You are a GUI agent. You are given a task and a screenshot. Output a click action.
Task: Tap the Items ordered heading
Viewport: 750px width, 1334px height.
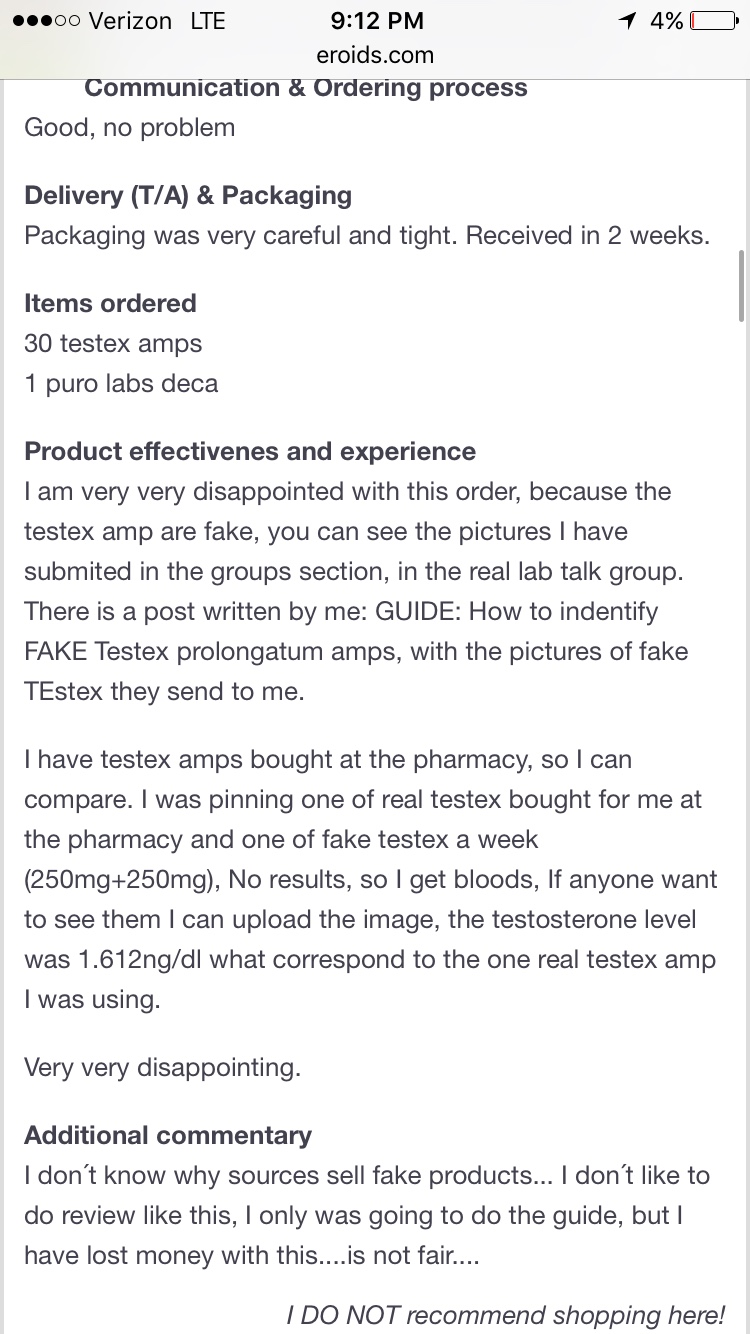[110, 303]
